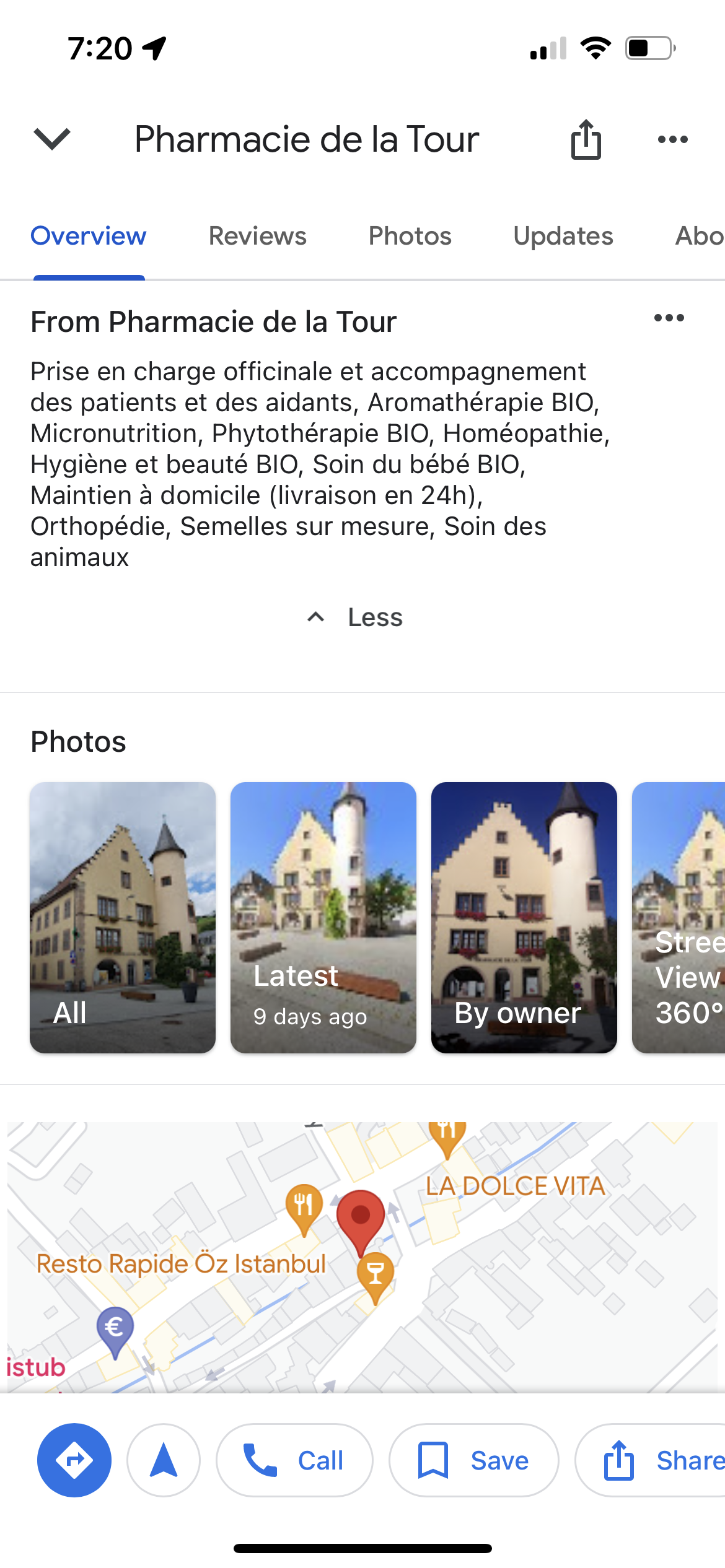The height and width of the screenshot is (1568, 725).
Task: Start navigation with the arrow button
Action: (164, 1460)
